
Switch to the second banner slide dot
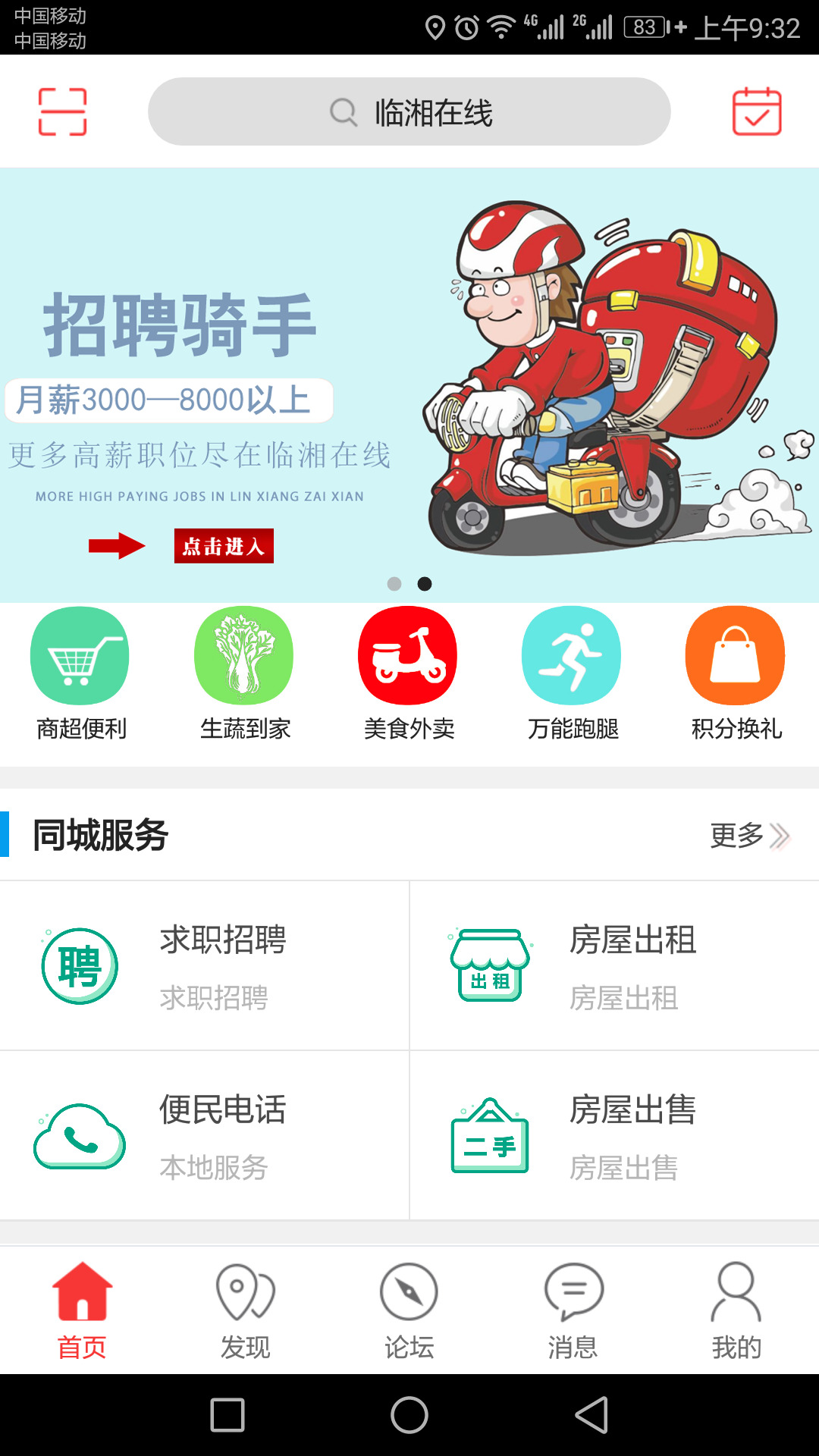tap(424, 584)
